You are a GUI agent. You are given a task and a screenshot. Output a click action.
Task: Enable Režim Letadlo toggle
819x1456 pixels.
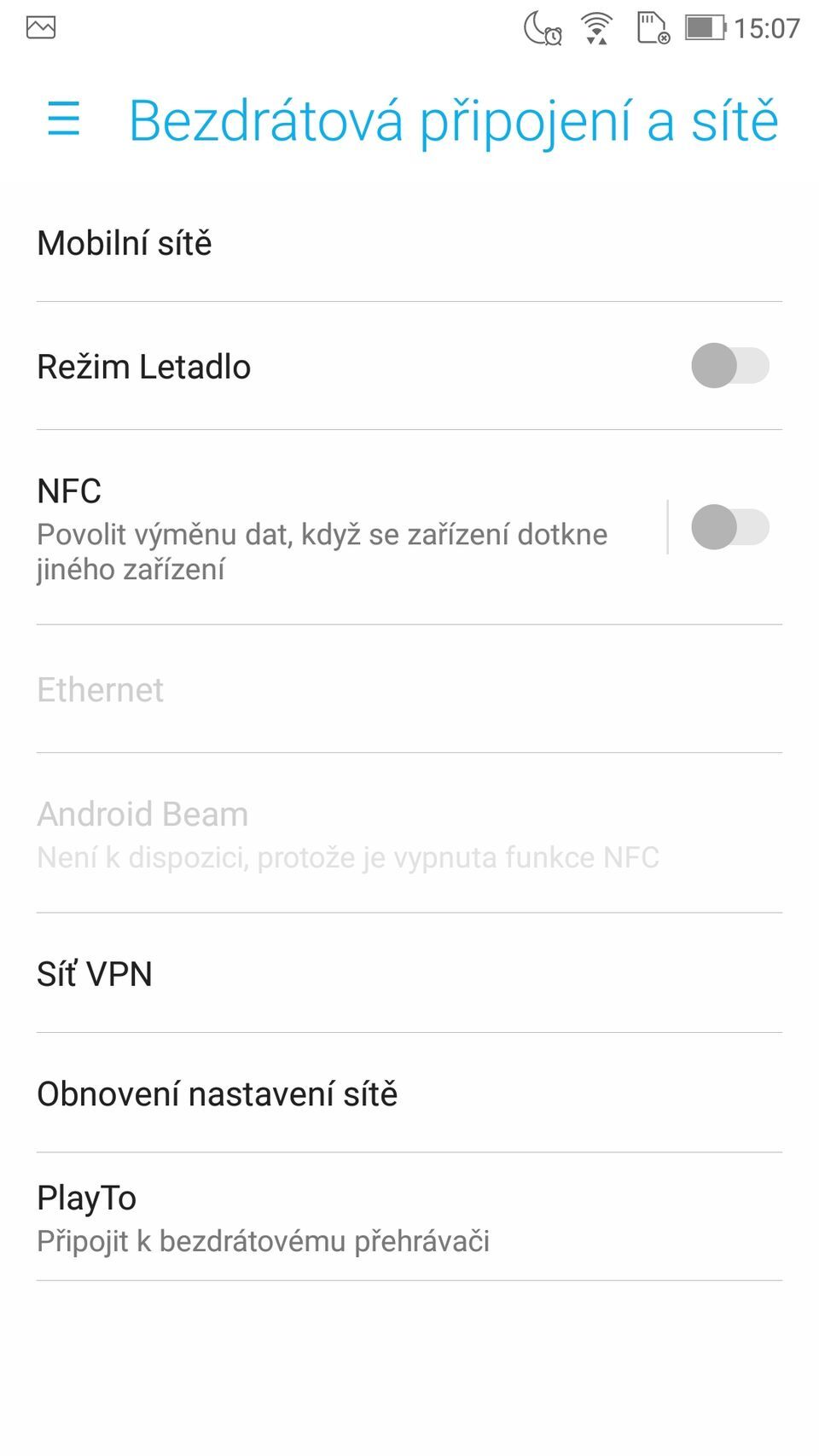point(730,366)
